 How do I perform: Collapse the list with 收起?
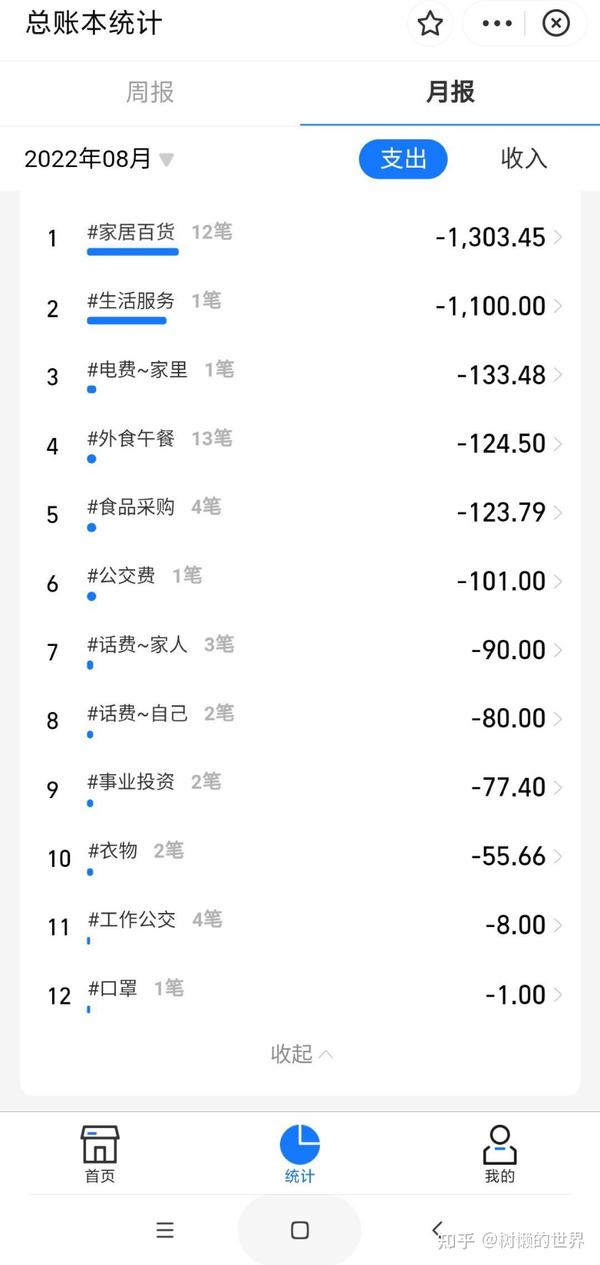[x=301, y=1054]
